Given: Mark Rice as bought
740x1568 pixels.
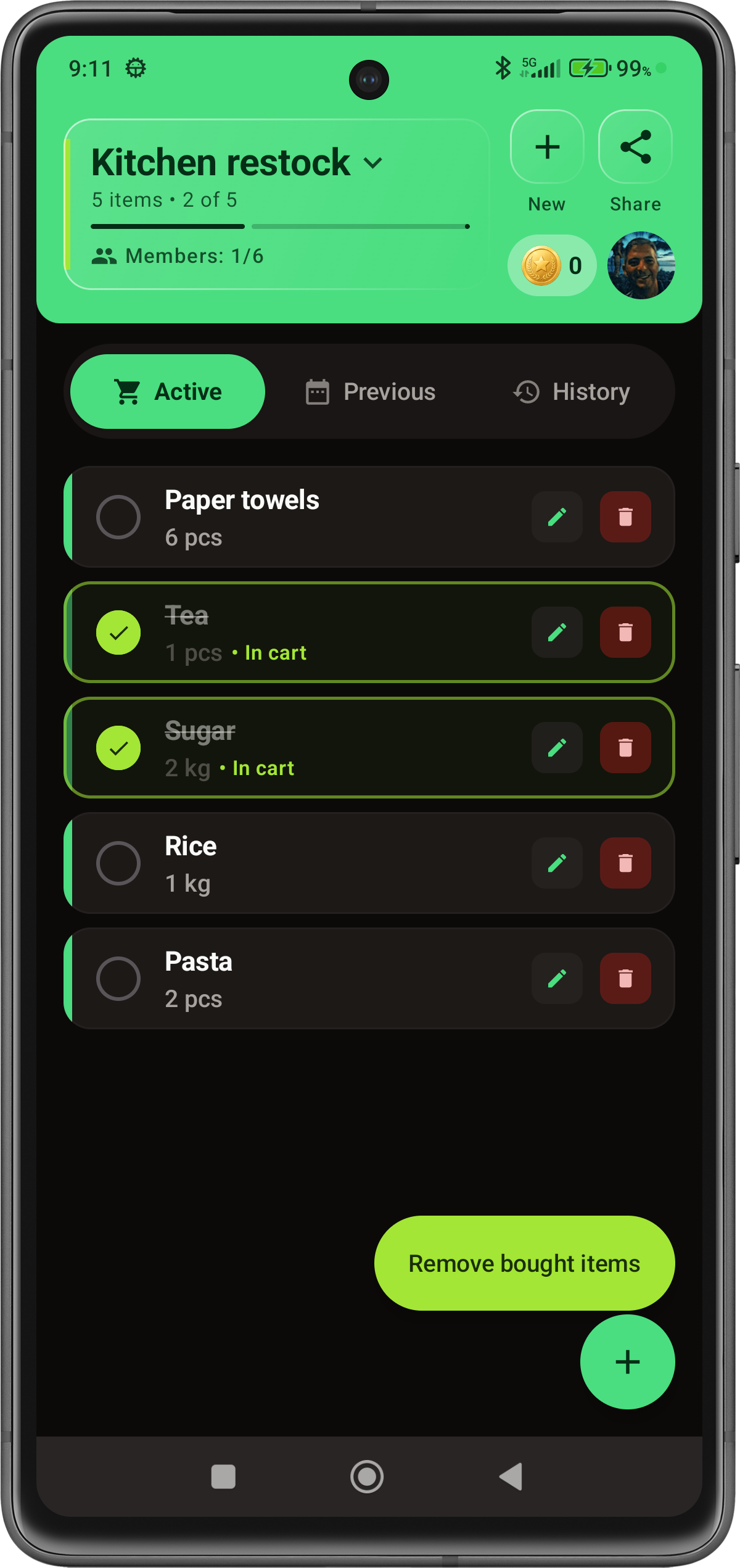Looking at the screenshot, I should click(118, 863).
